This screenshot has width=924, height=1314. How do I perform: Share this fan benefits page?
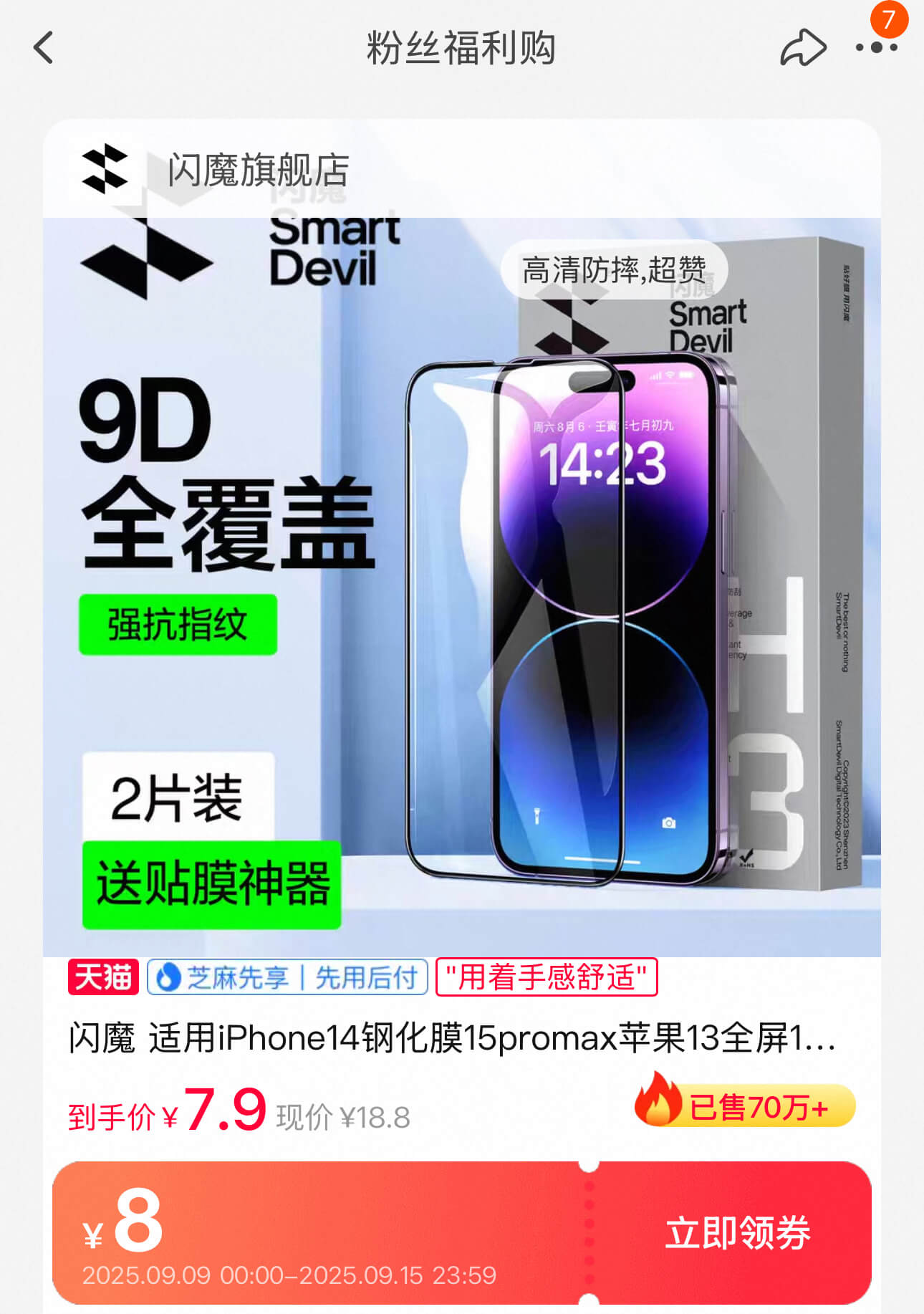[x=803, y=48]
